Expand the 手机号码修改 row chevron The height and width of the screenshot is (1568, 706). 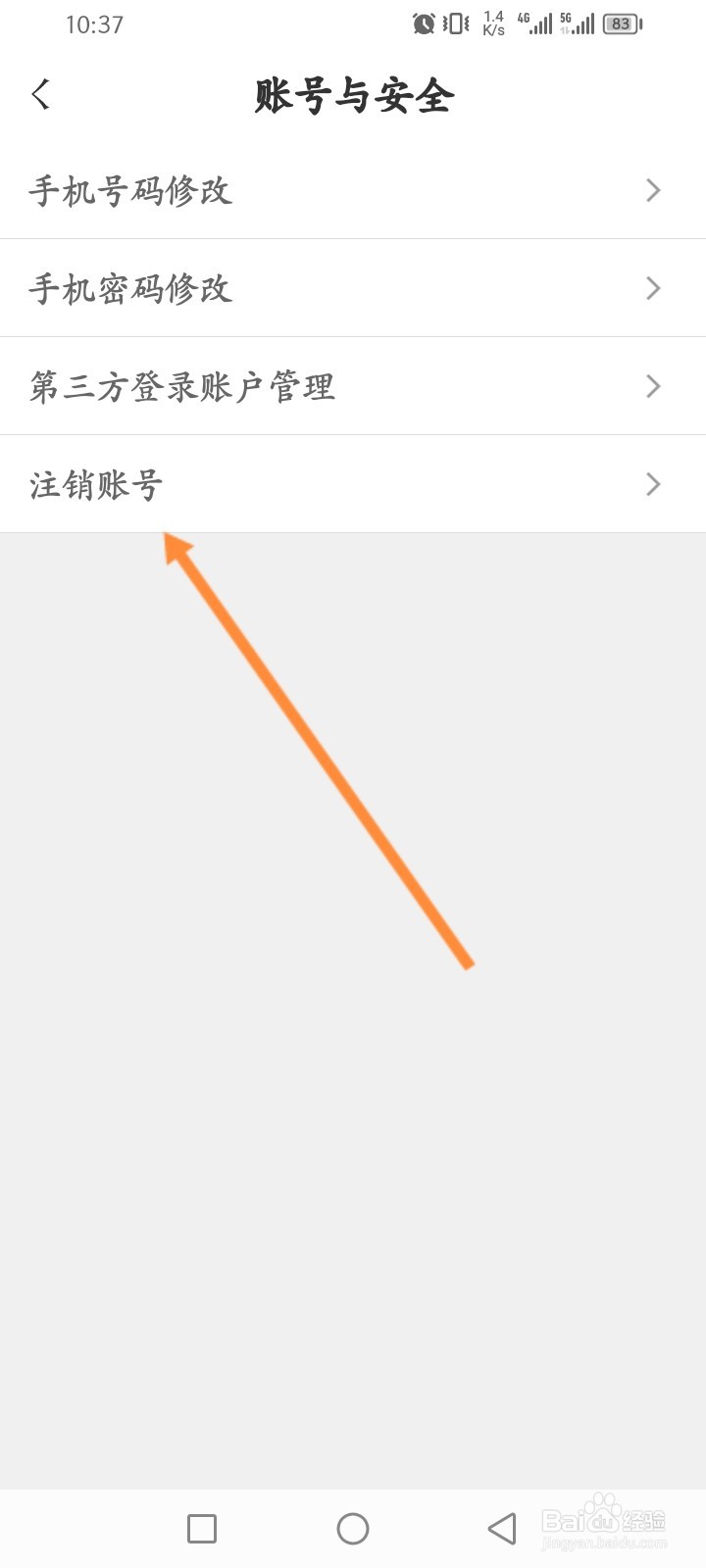coord(652,190)
